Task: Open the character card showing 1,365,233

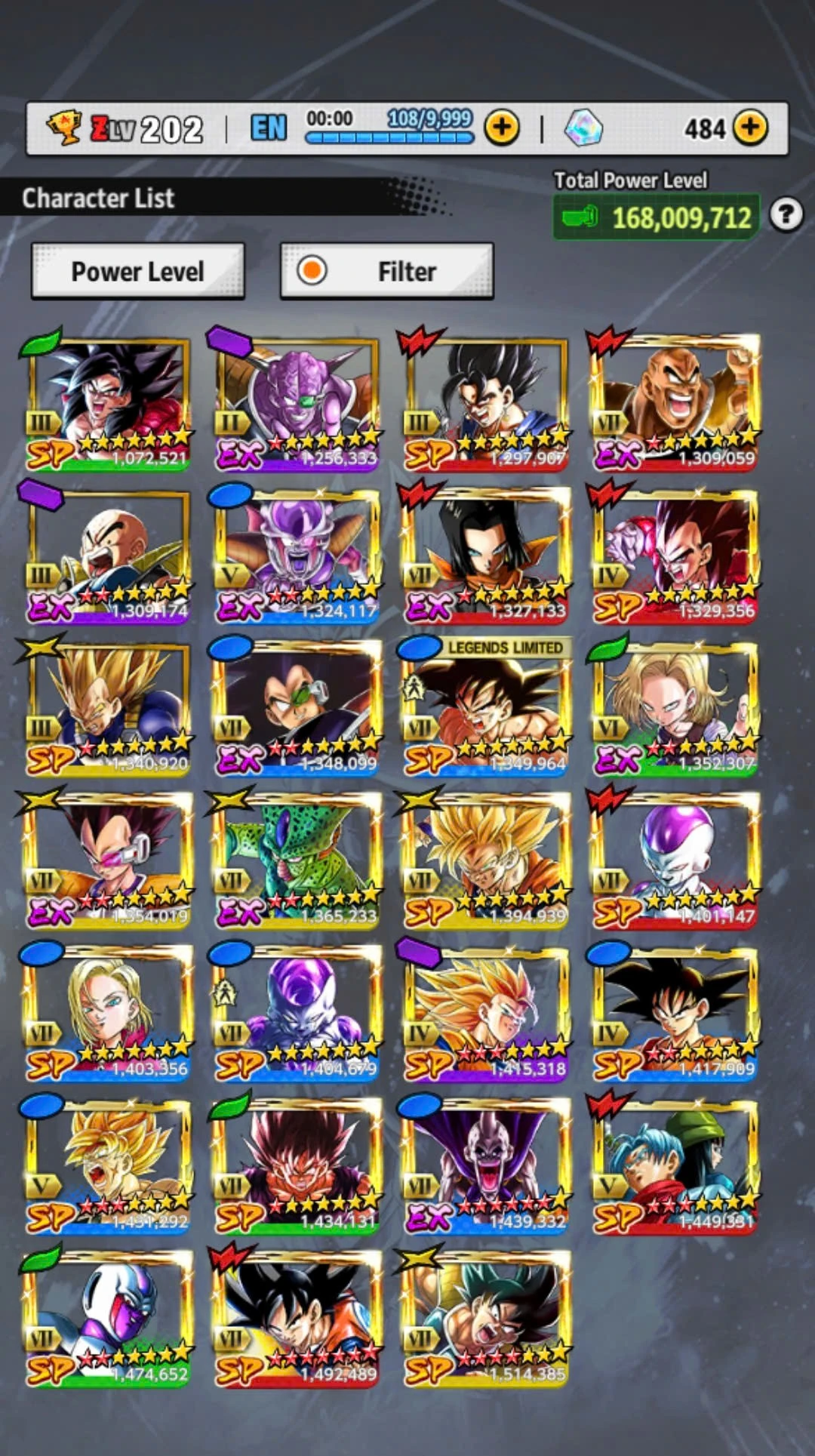Action: [297, 860]
